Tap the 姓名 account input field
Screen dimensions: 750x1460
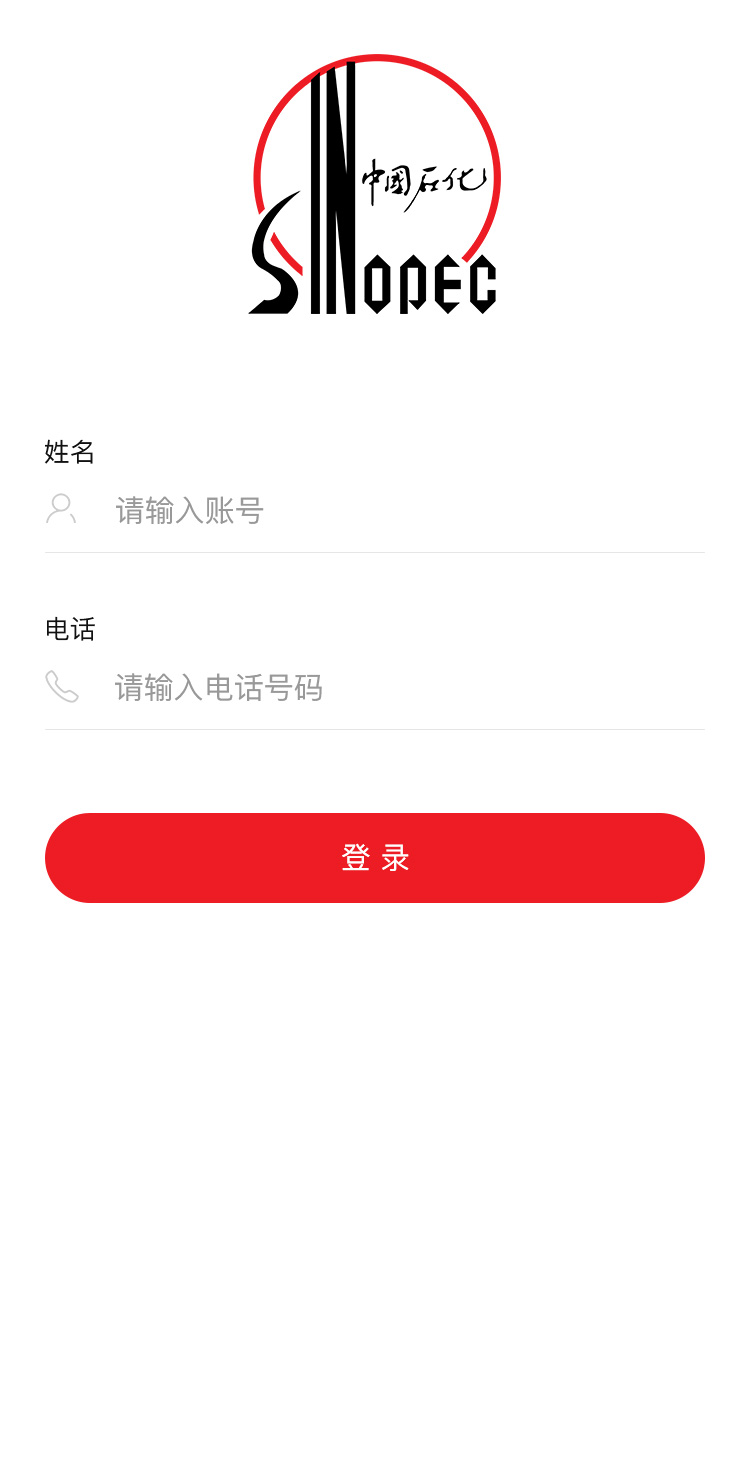tap(400, 510)
